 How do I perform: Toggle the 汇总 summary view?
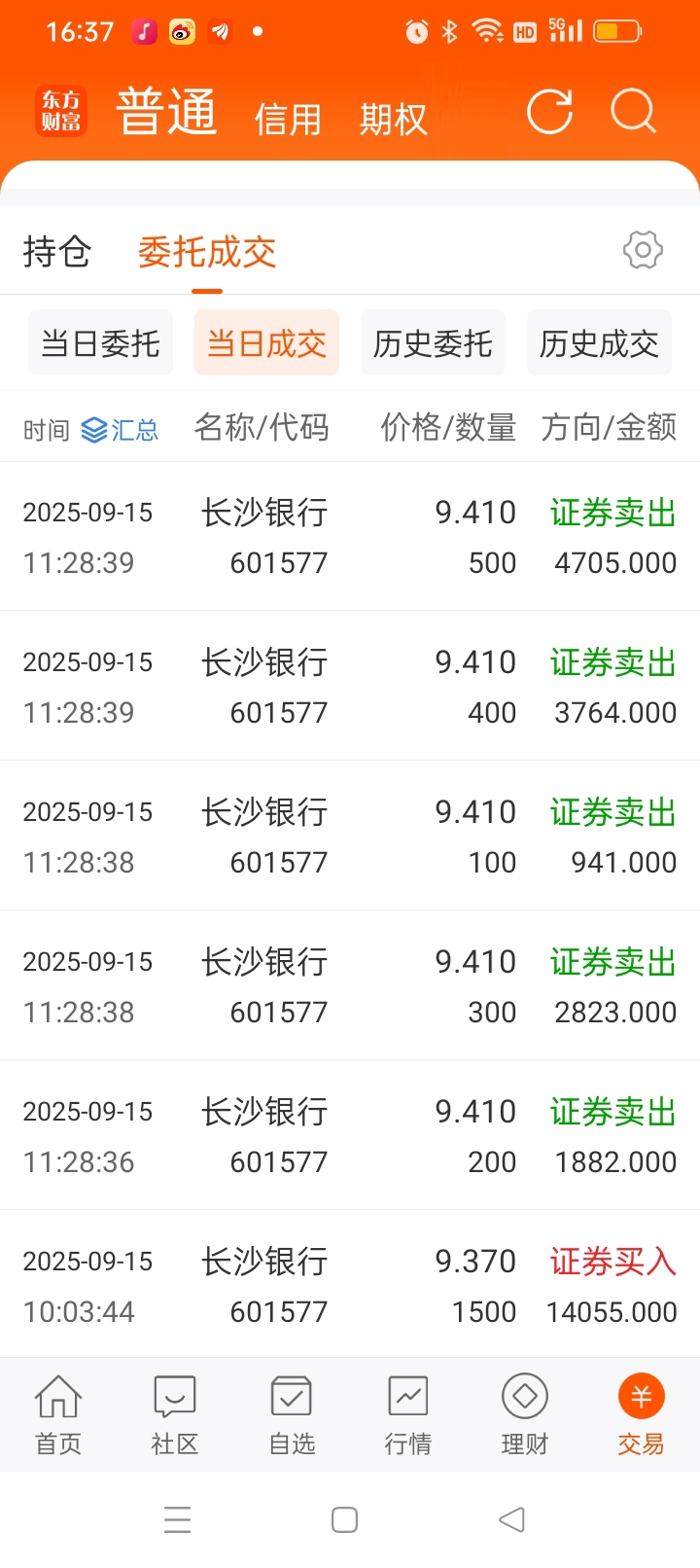[120, 430]
